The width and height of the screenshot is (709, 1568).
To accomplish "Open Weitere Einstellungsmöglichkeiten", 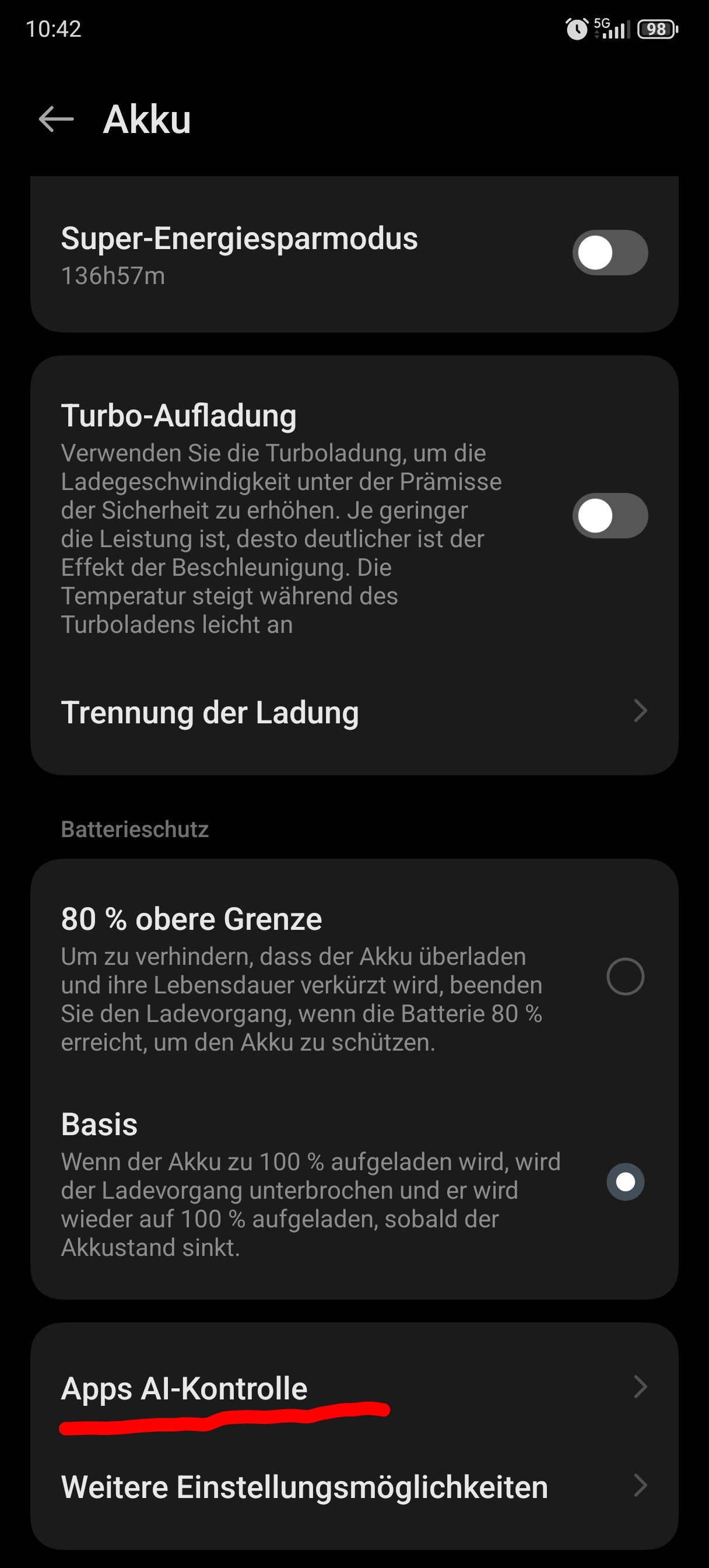I will (x=353, y=1487).
